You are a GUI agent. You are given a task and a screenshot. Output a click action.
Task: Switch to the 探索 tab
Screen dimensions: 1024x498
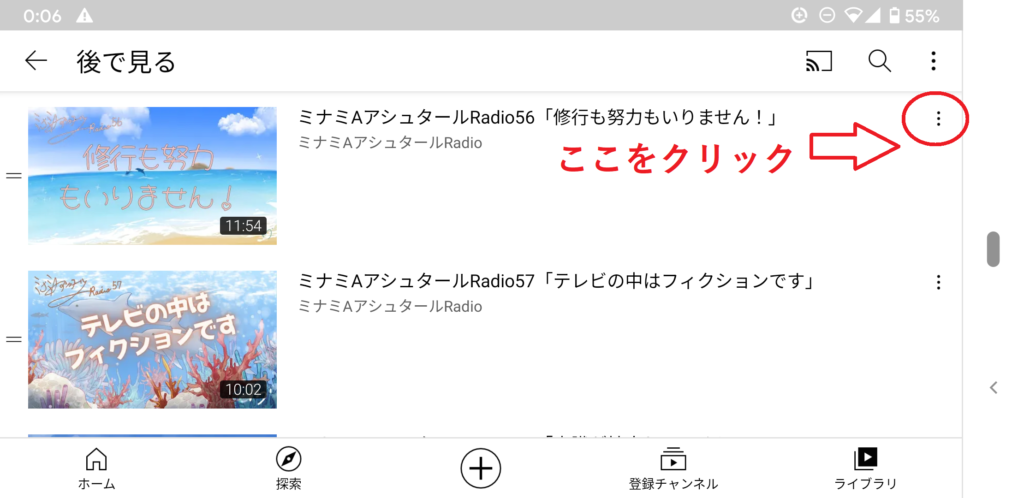[288, 468]
